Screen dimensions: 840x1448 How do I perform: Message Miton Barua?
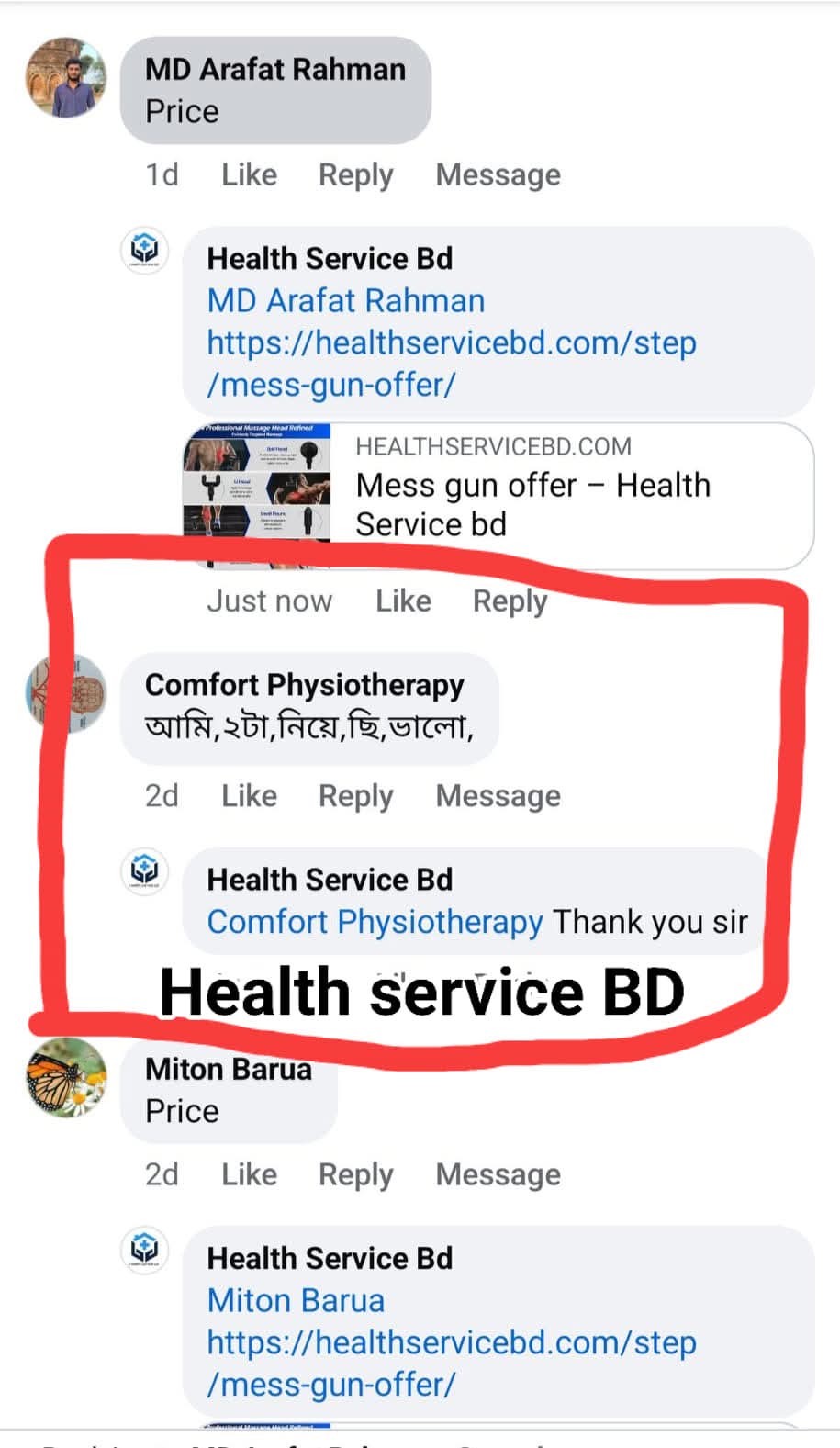pyautogui.click(x=498, y=1174)
